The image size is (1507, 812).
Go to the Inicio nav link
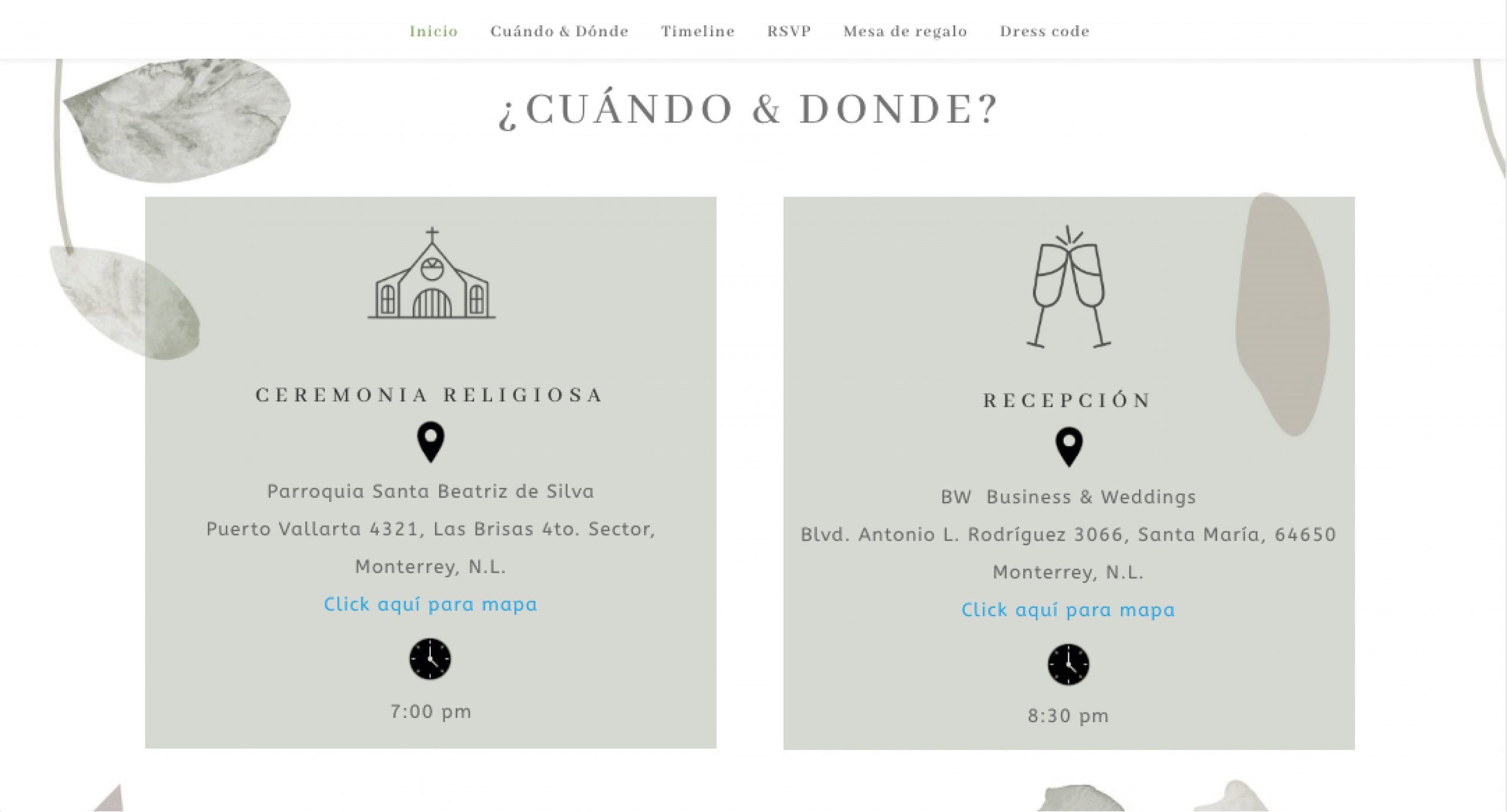433,31
